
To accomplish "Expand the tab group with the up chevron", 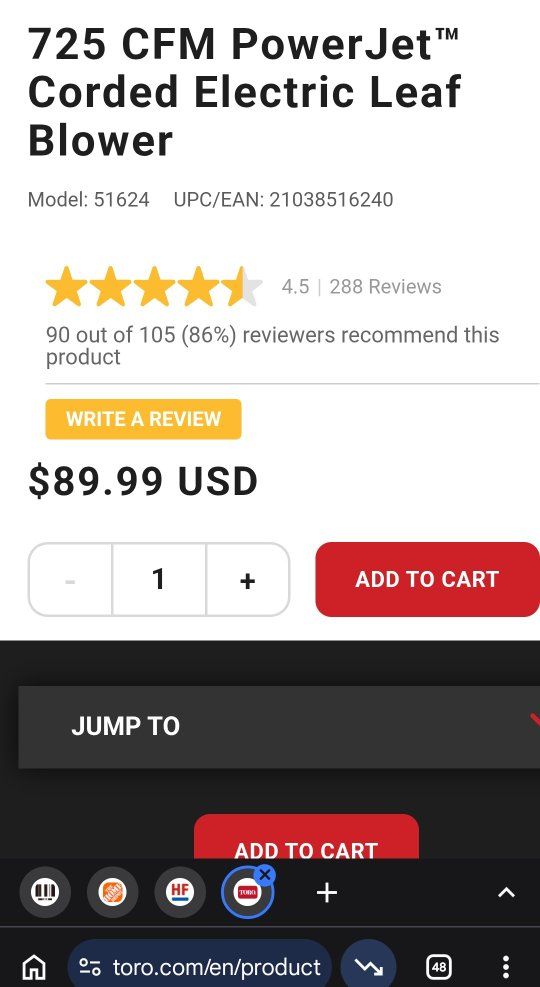I will tap(507, 893).
